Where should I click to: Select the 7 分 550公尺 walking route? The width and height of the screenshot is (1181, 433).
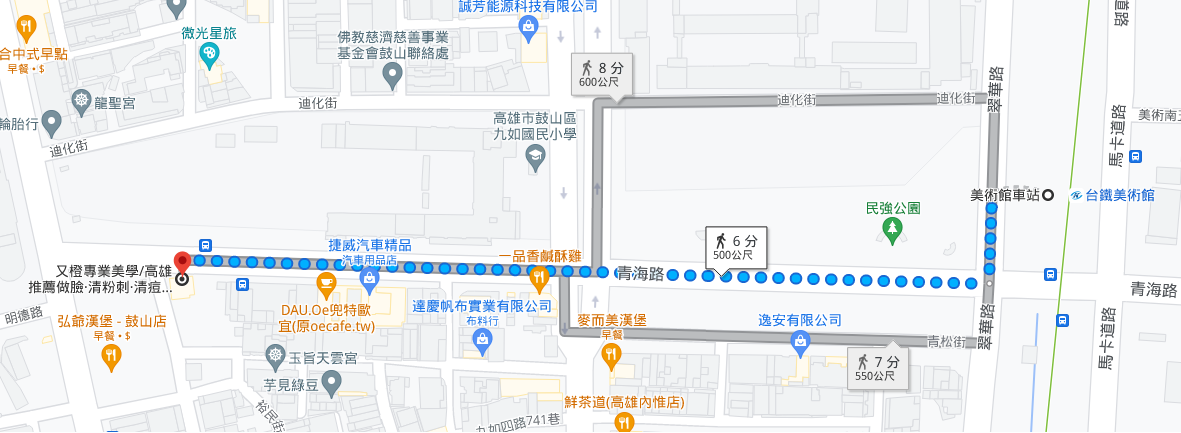877,367
